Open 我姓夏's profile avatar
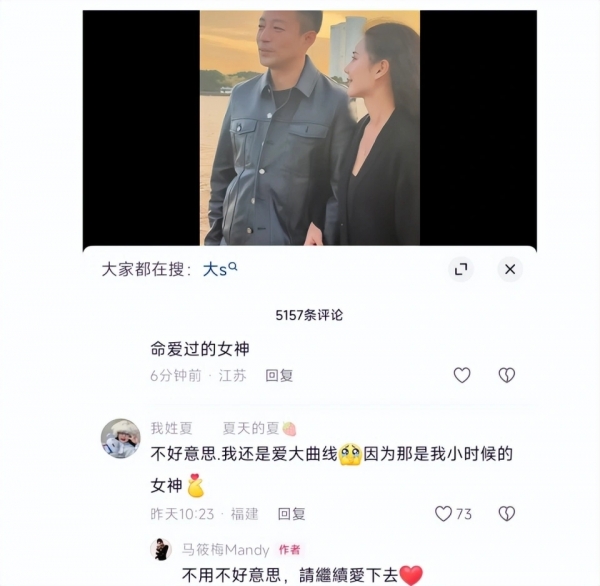600x586 pixels. click(121, 438)
